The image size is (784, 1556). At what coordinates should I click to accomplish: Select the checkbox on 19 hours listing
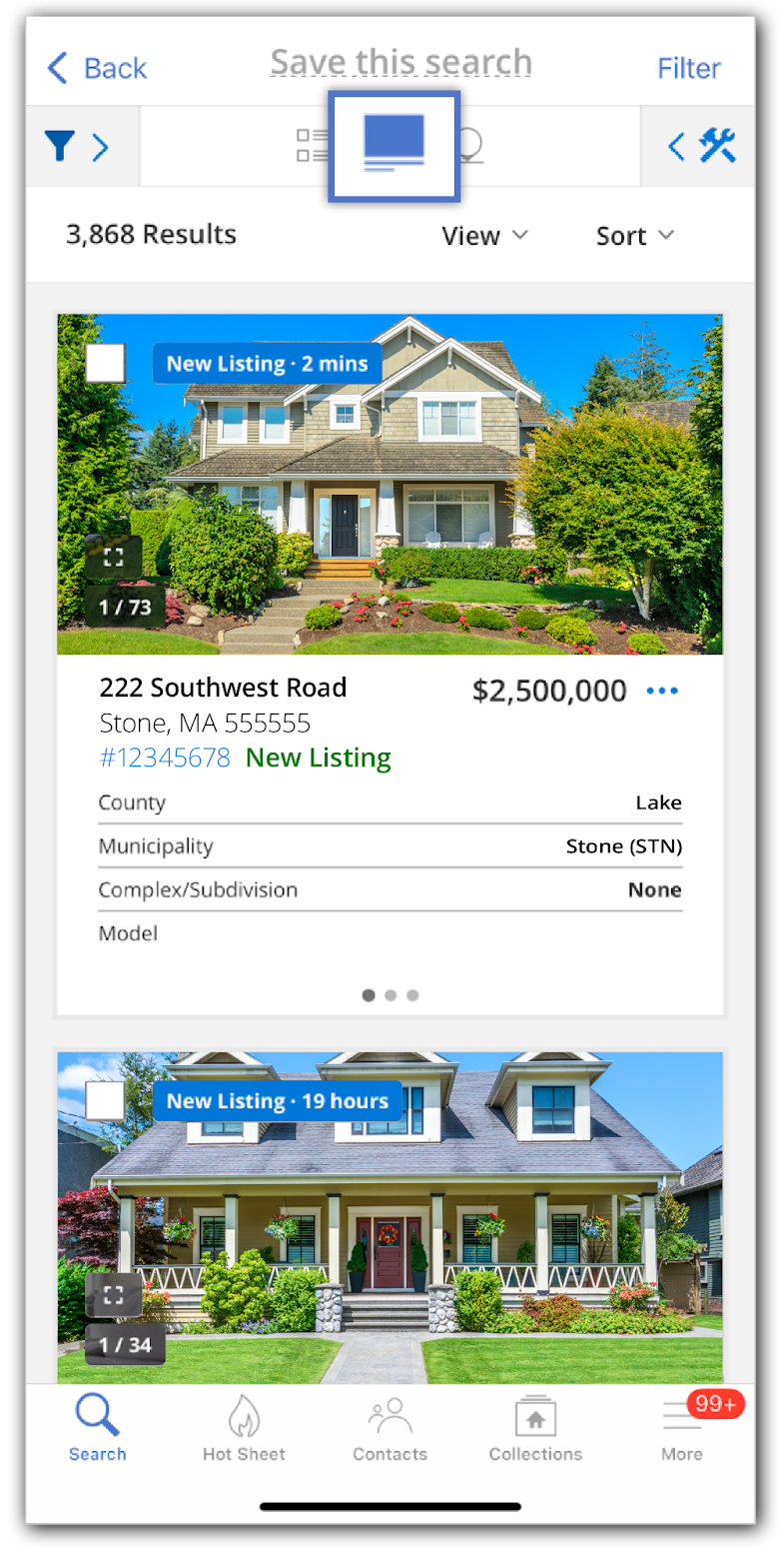point(105,1100)
